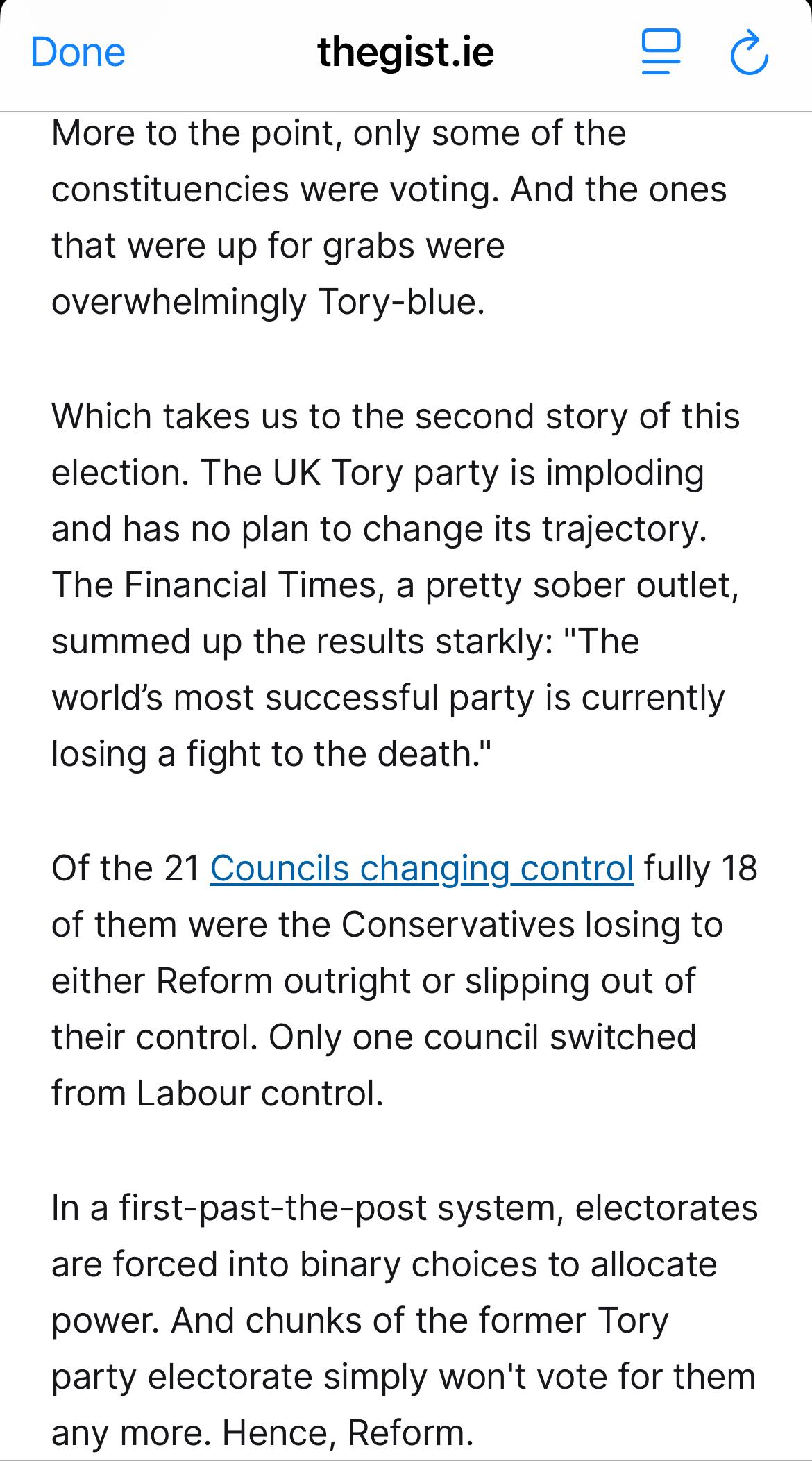This screenshot has height=1461, width=812.
Task: Open the reader view icon
Action: pos(660,52)
